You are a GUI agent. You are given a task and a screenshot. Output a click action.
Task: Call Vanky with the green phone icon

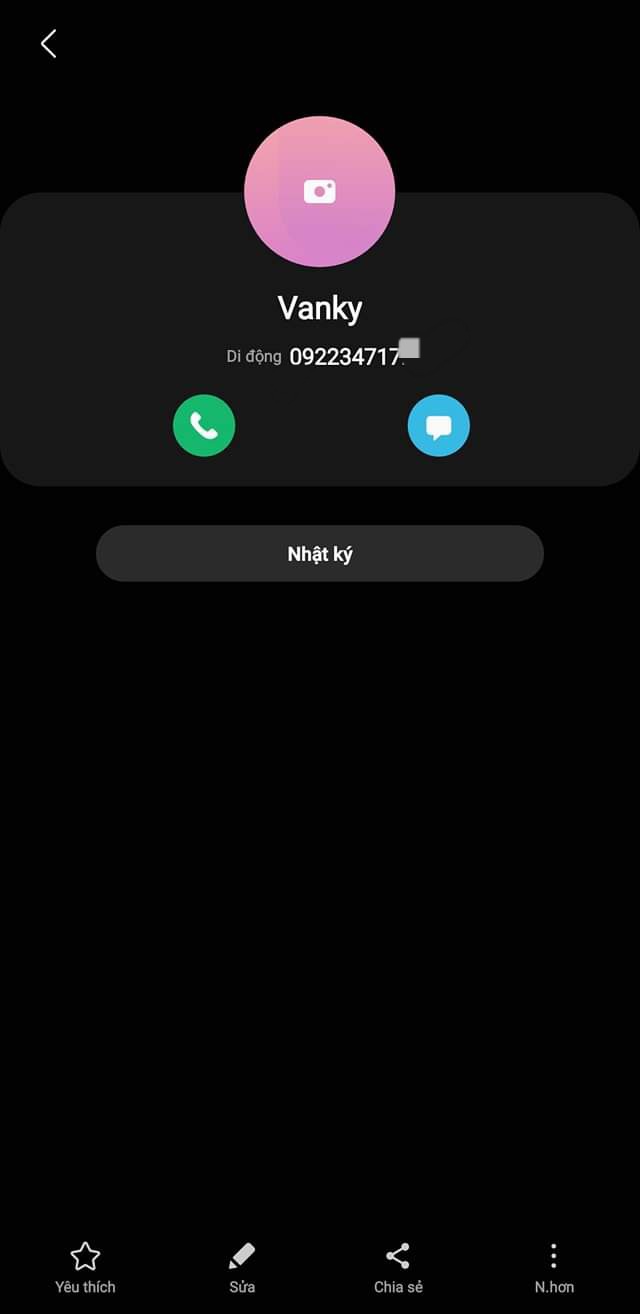click(x=204, y=426)
